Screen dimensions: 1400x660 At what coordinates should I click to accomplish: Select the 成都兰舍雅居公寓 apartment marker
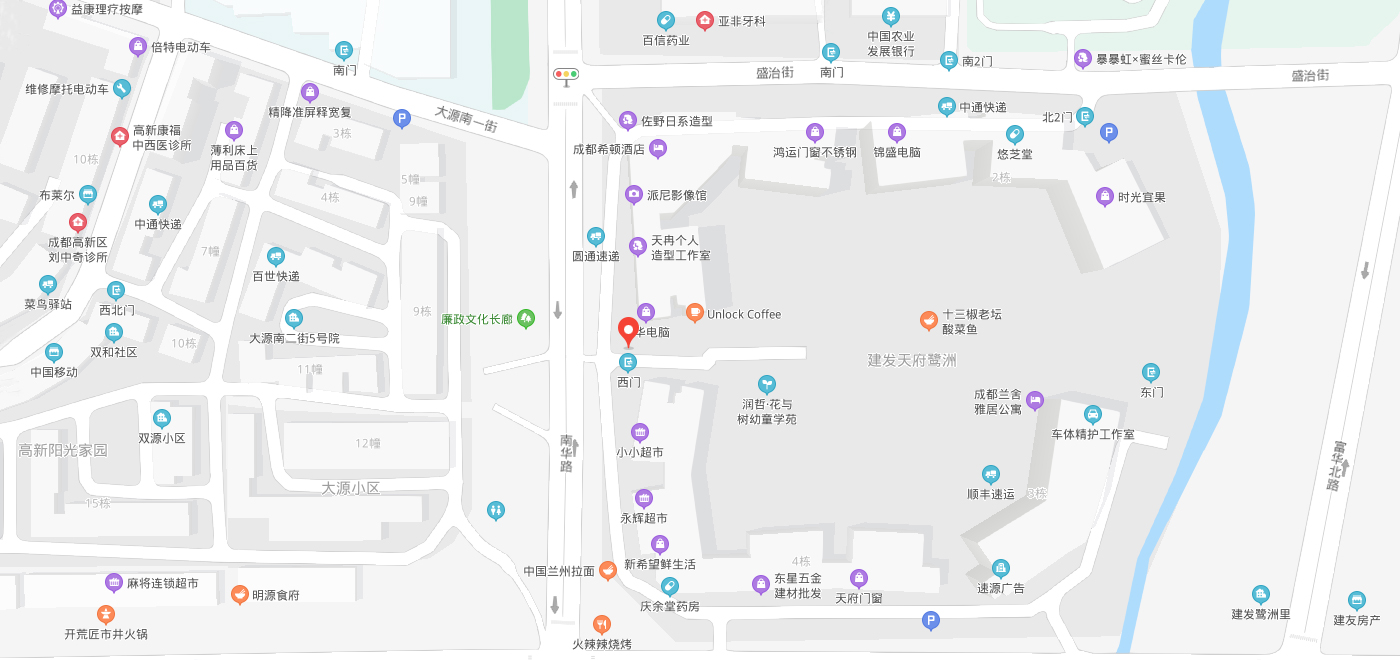point(1035,400)
